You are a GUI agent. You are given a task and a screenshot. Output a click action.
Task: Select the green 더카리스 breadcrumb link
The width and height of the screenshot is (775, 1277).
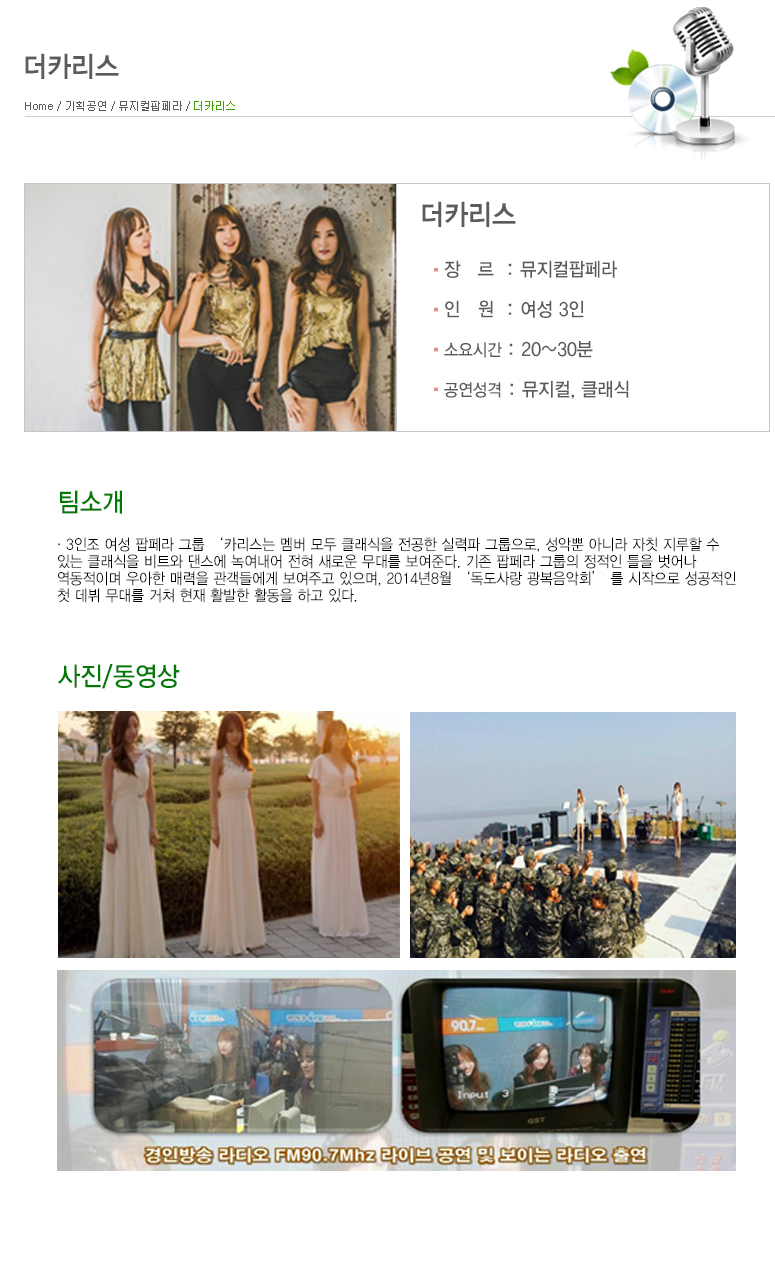214,106
